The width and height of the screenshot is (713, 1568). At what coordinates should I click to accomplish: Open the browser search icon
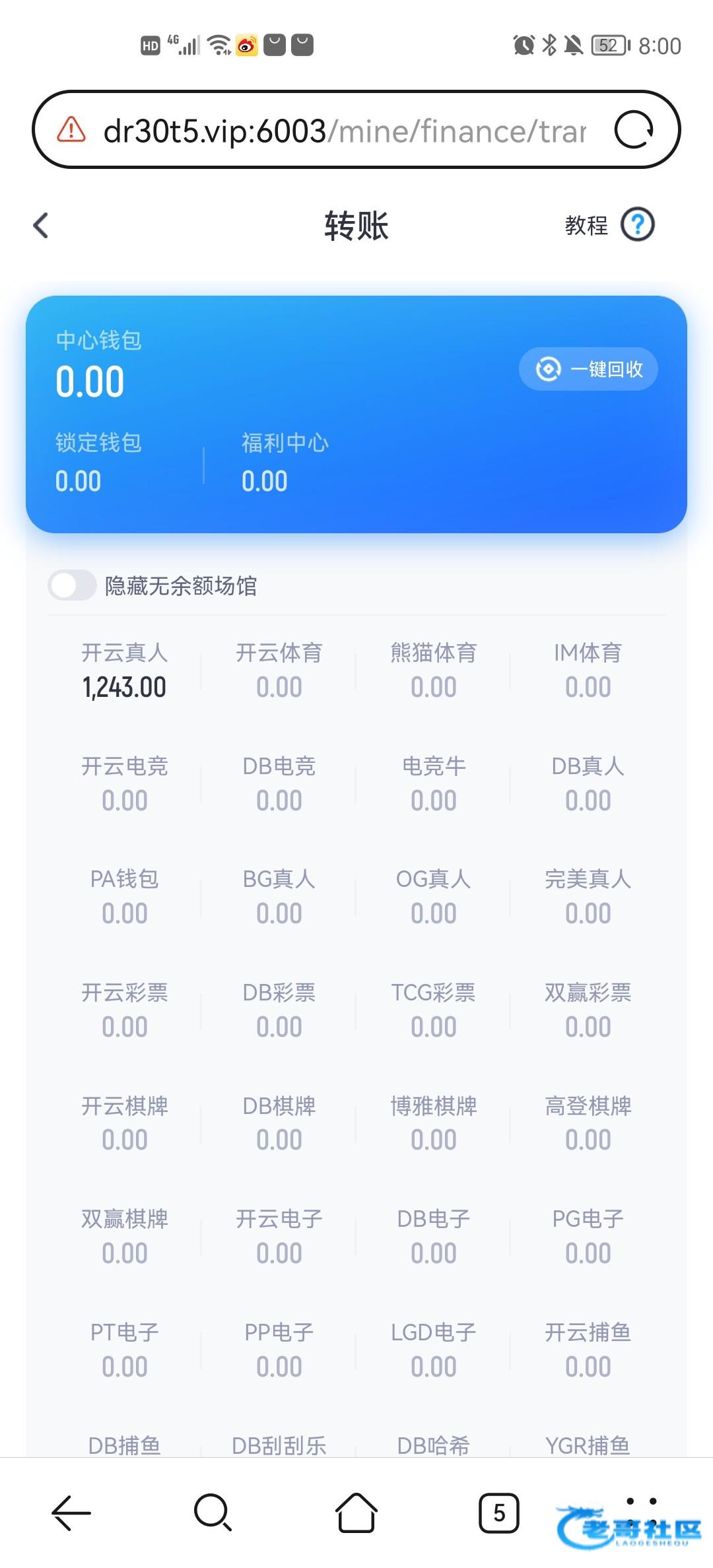coord(213,1513)
